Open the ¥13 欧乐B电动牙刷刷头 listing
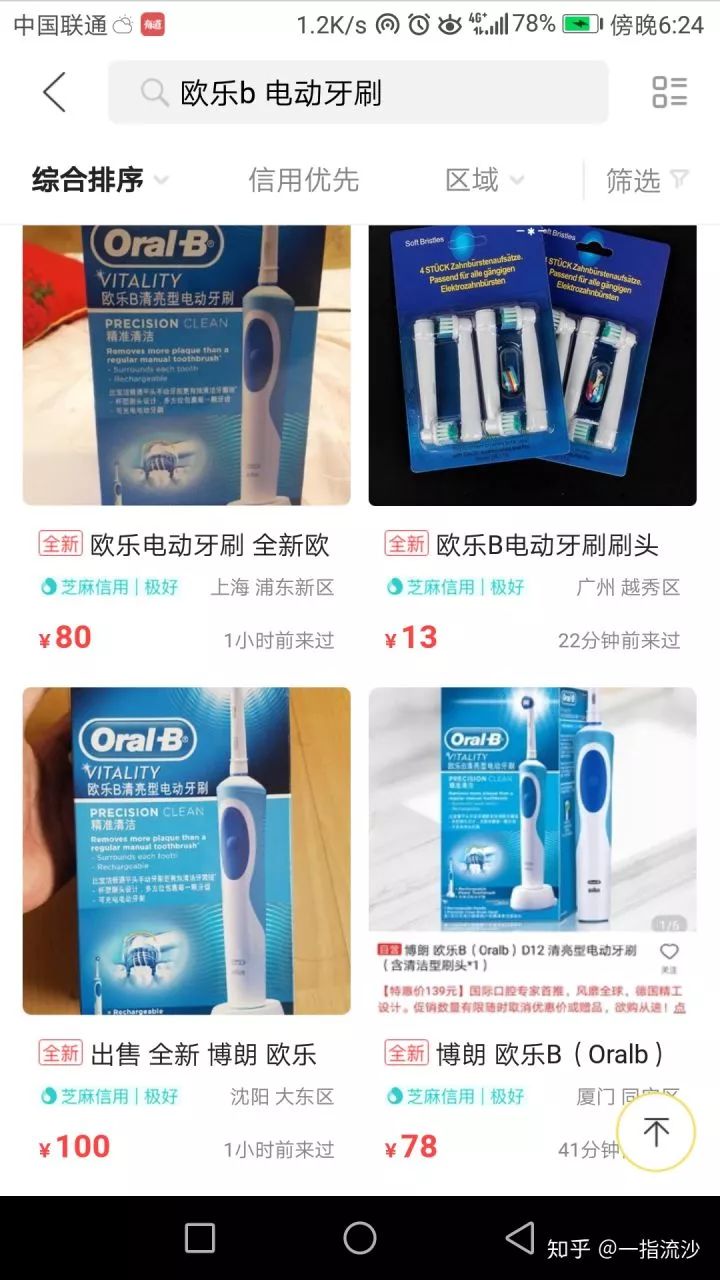 pyautogui.click(x=533, y=441)
